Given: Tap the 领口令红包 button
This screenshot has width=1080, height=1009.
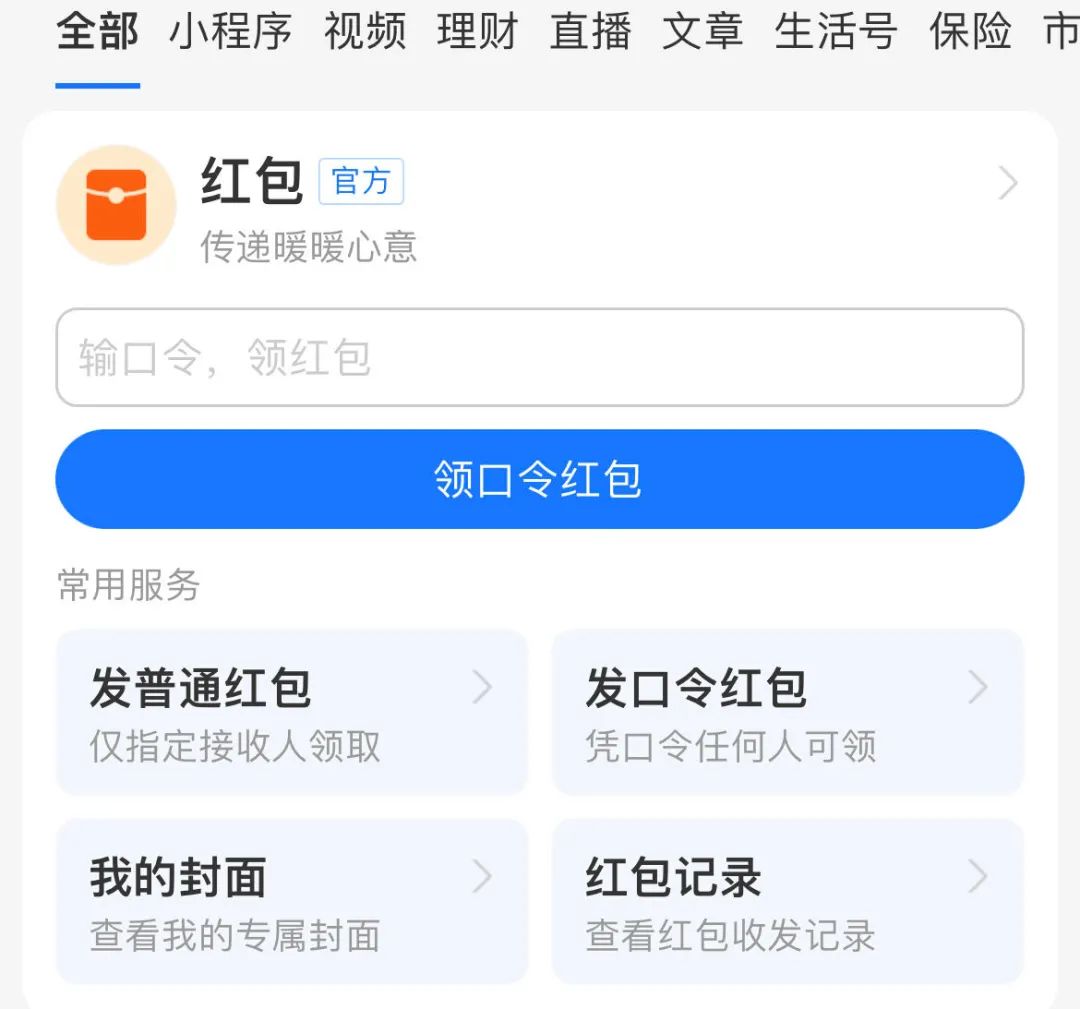Looking at the screenshot, I should tap(540, 479).
